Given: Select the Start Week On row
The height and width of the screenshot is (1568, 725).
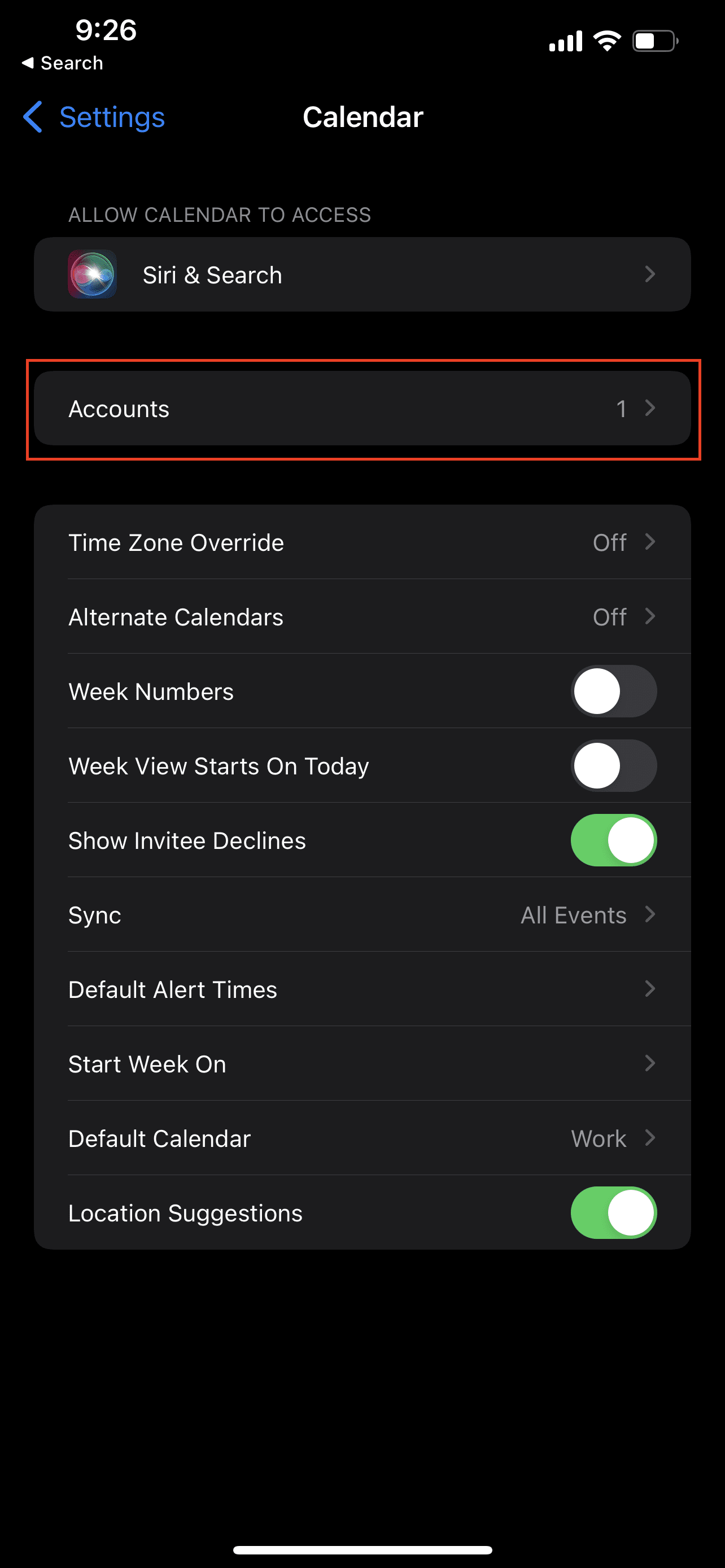Looking at the screenshot, I should click(x=362, y=1064).
